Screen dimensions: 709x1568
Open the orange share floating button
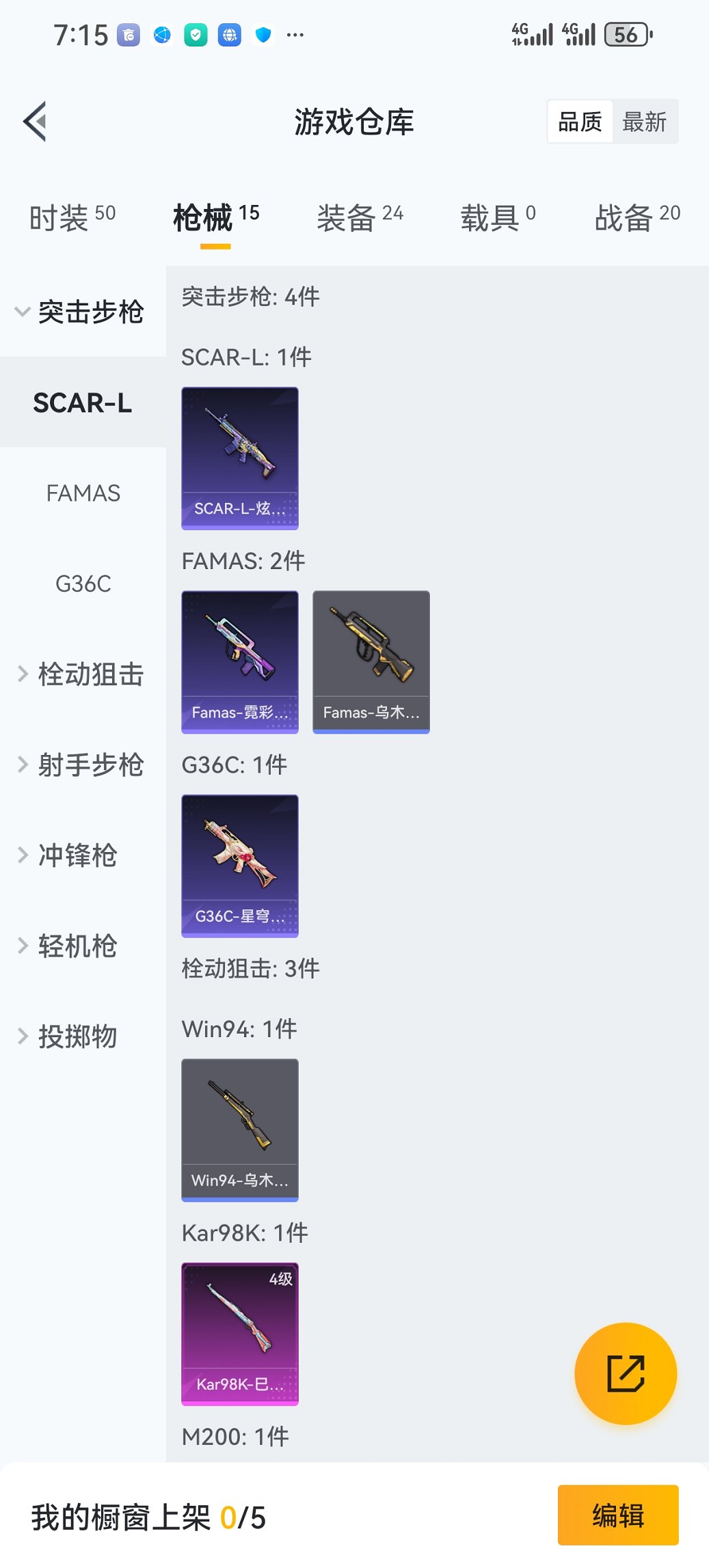click(626, 1373)
